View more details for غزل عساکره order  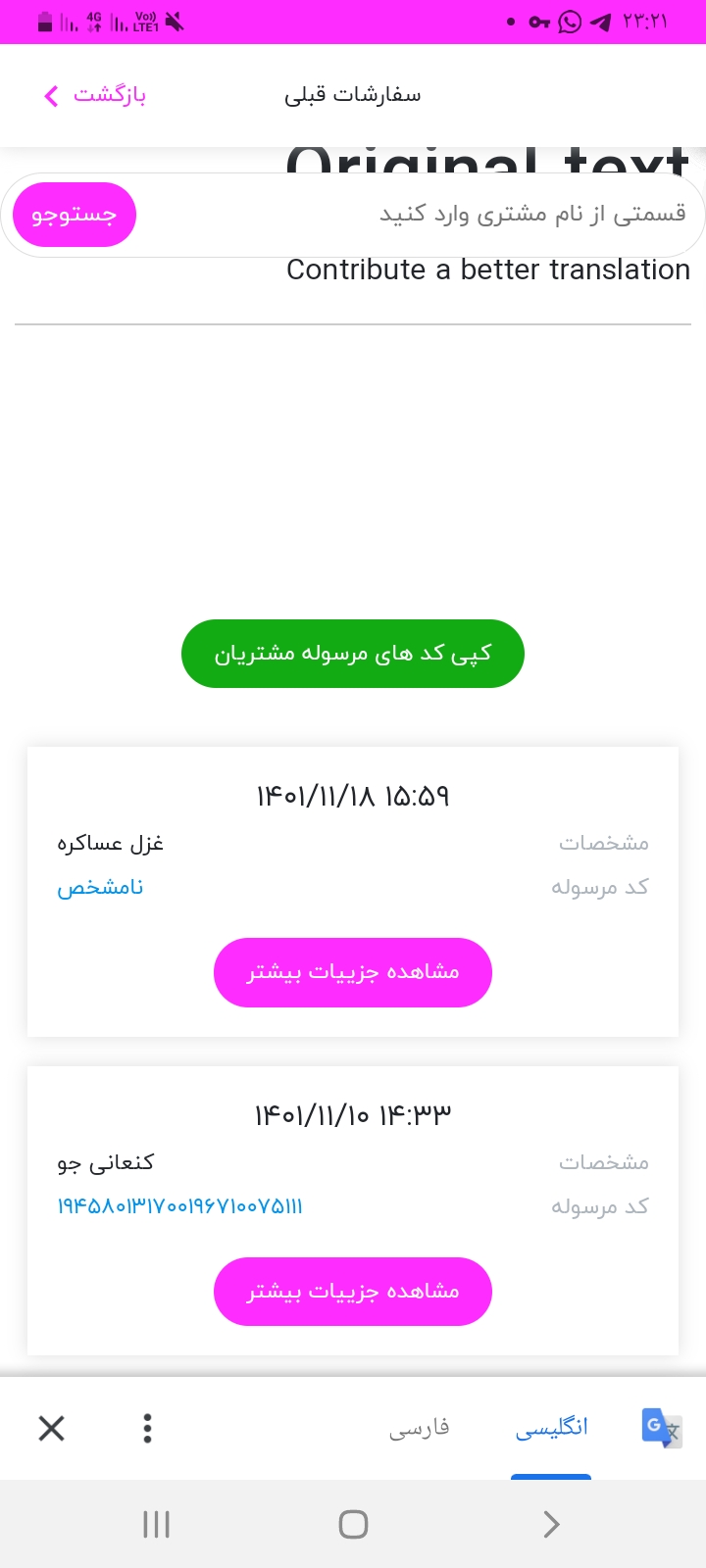tap(353, 972)
